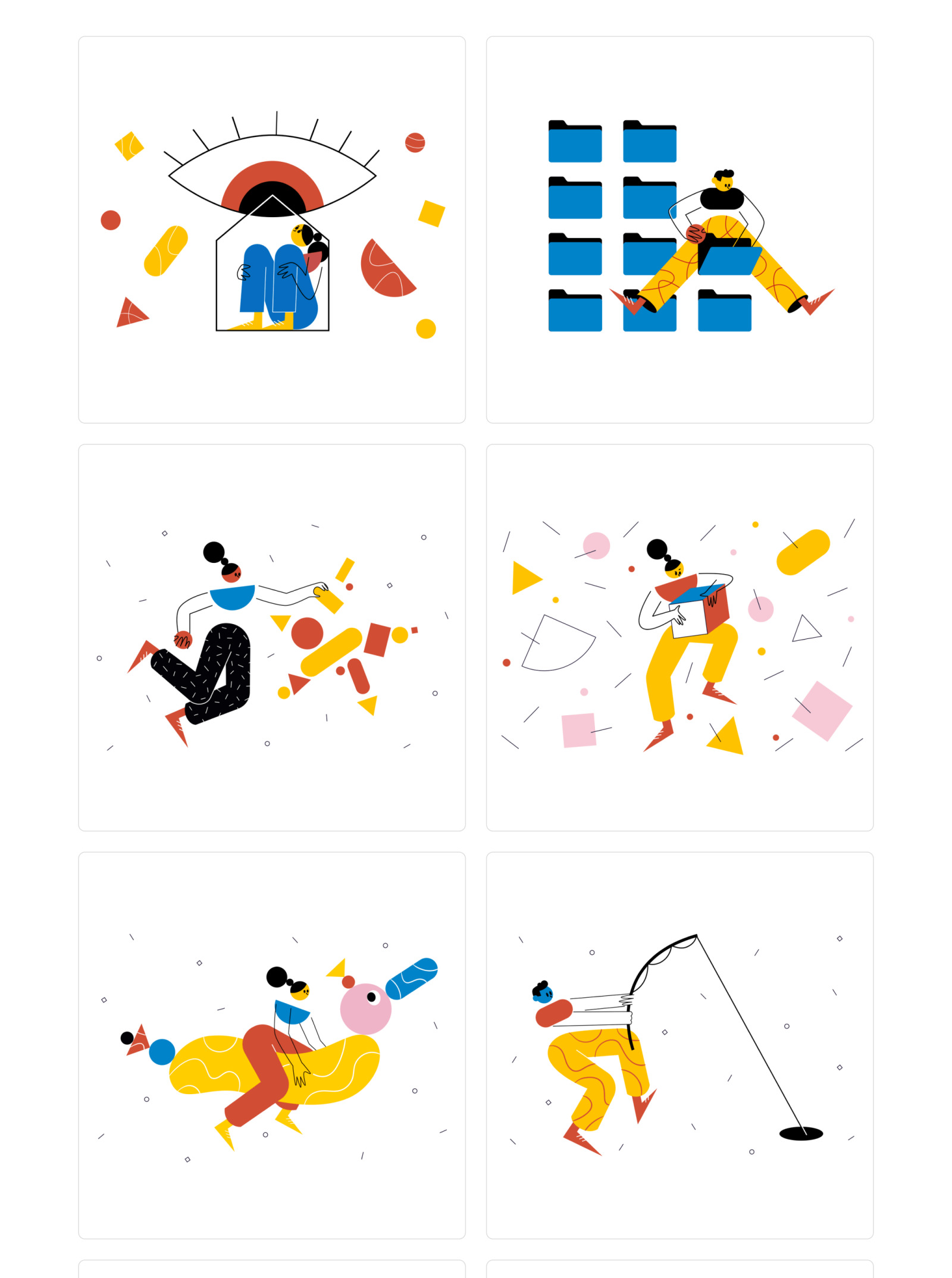The image size is (952, 1278).
Task: Open the ice fishing illustration card
Action: pyautogui.click(x=679, y=1045)
